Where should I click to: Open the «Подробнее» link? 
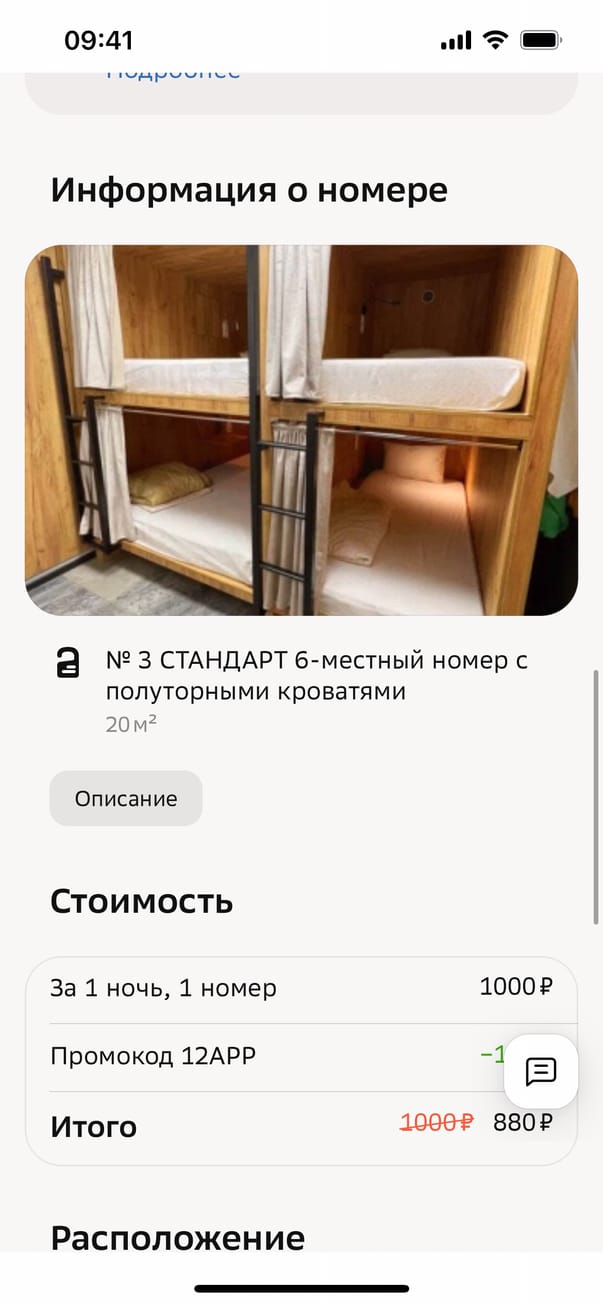point(173,75)
